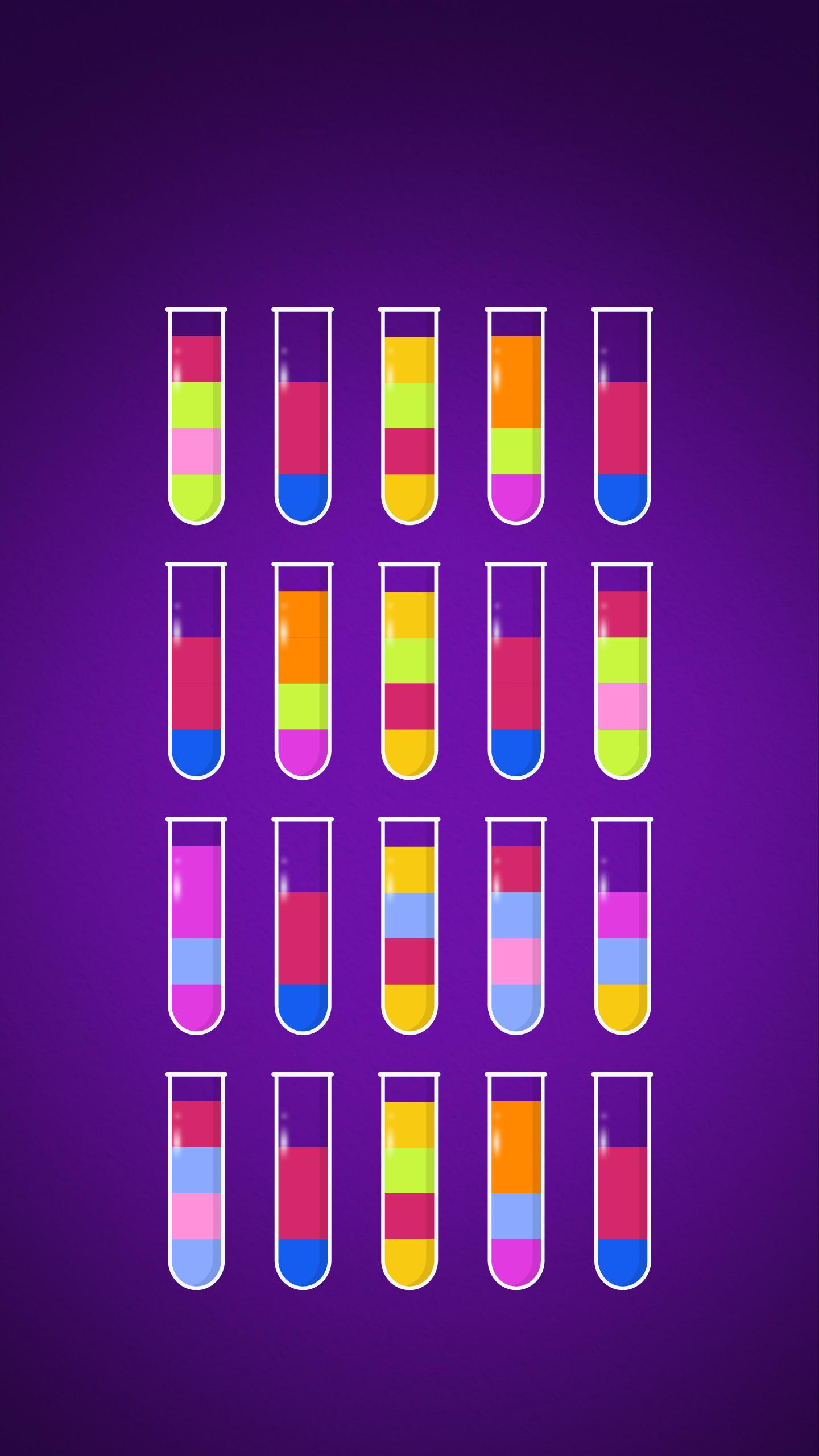Viewport: 819px width, 1456px height.
Task: Pick the tube holding magenta, light blue and yellow
Action: pyautogui.click(x=622, y=925)
